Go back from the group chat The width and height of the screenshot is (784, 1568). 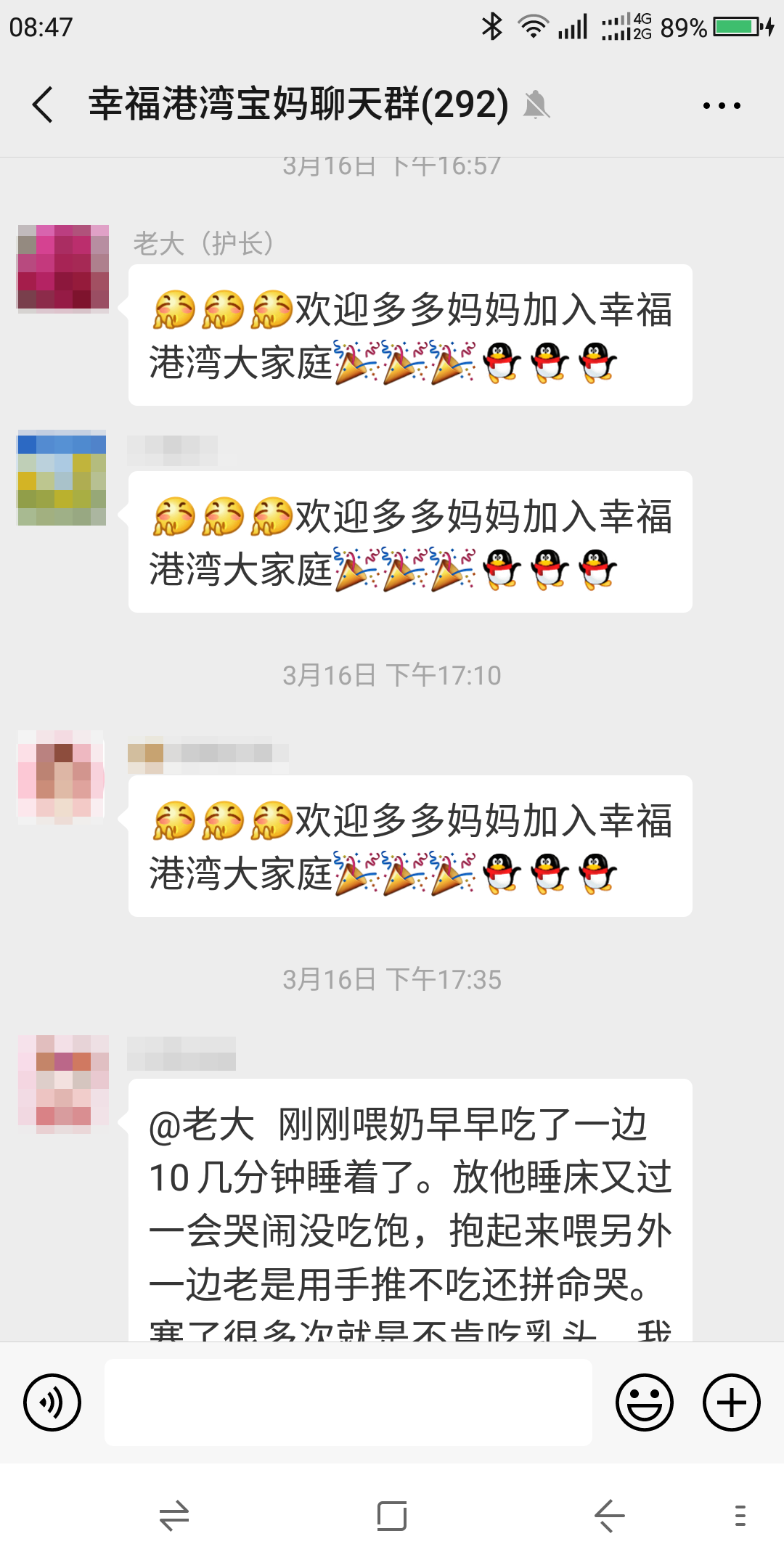pos(44,105)
